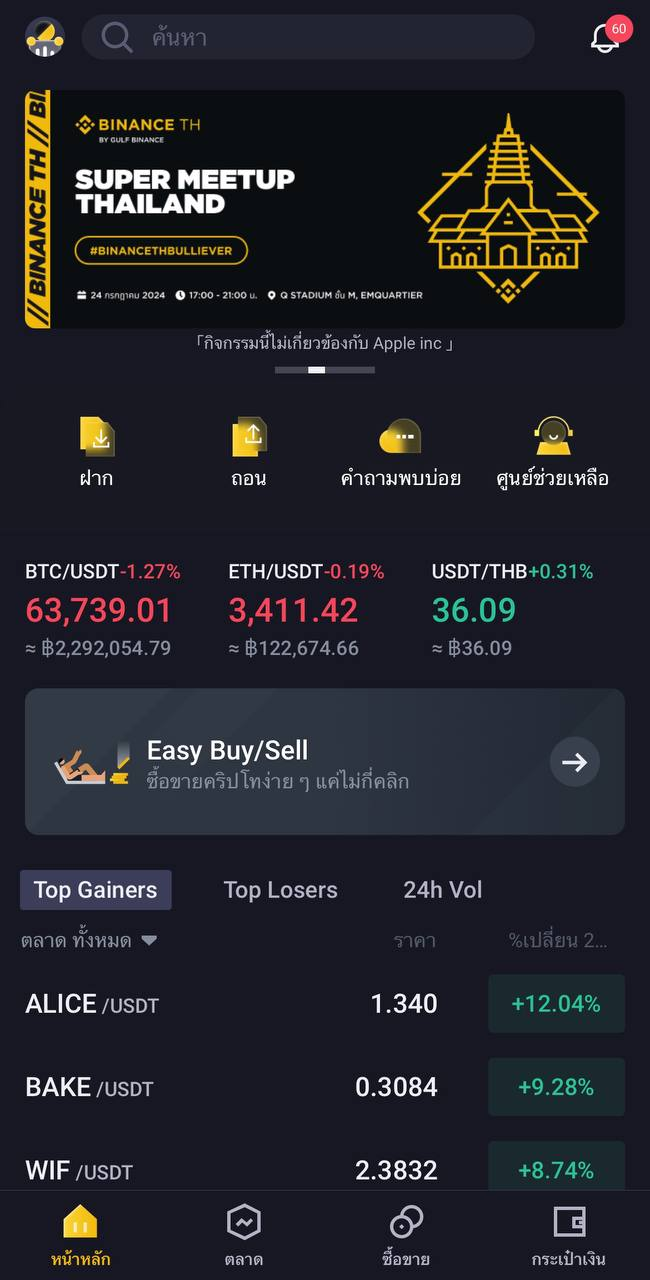Open the notifications bell
Viewport: 650px width, 1280px height.
click(x=605, y=38)
